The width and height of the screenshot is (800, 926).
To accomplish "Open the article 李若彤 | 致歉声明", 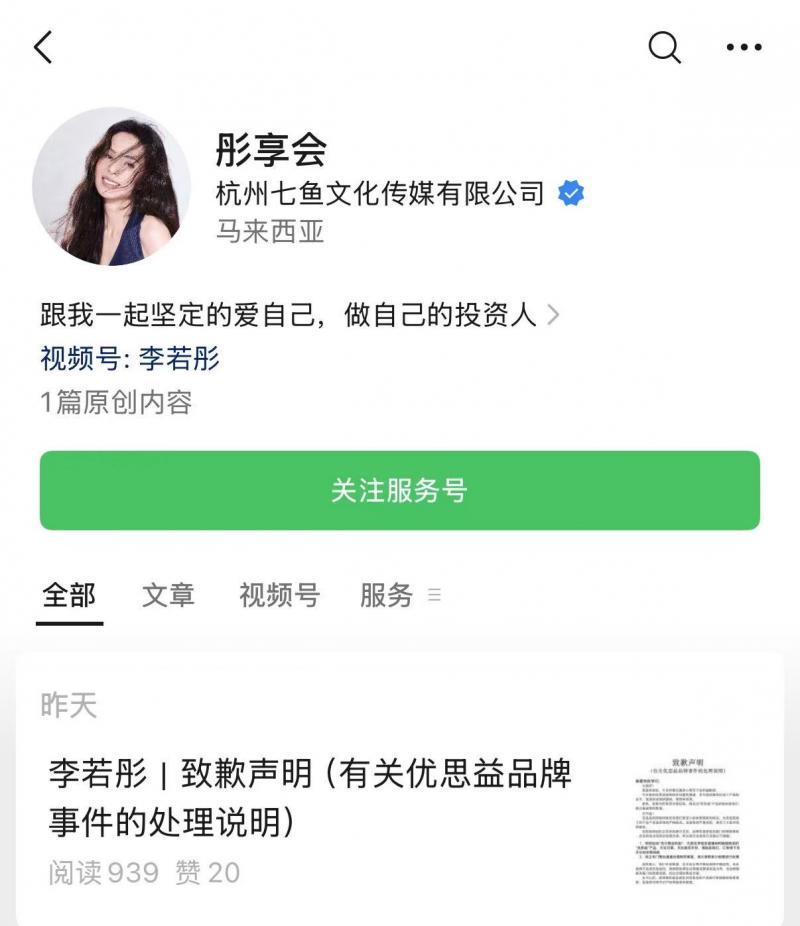I will pyautogui.click(x=310, y=796).
